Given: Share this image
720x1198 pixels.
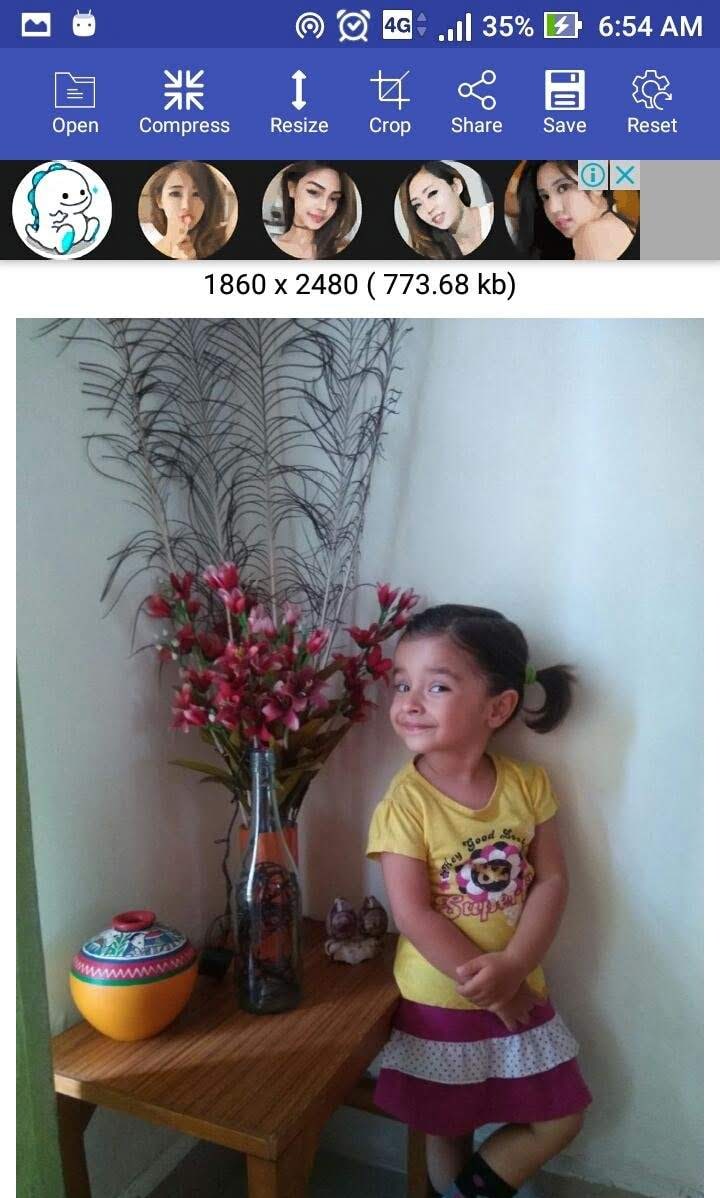Looking at the screenshot, I should pyautogui.click(x=476, y=102).
